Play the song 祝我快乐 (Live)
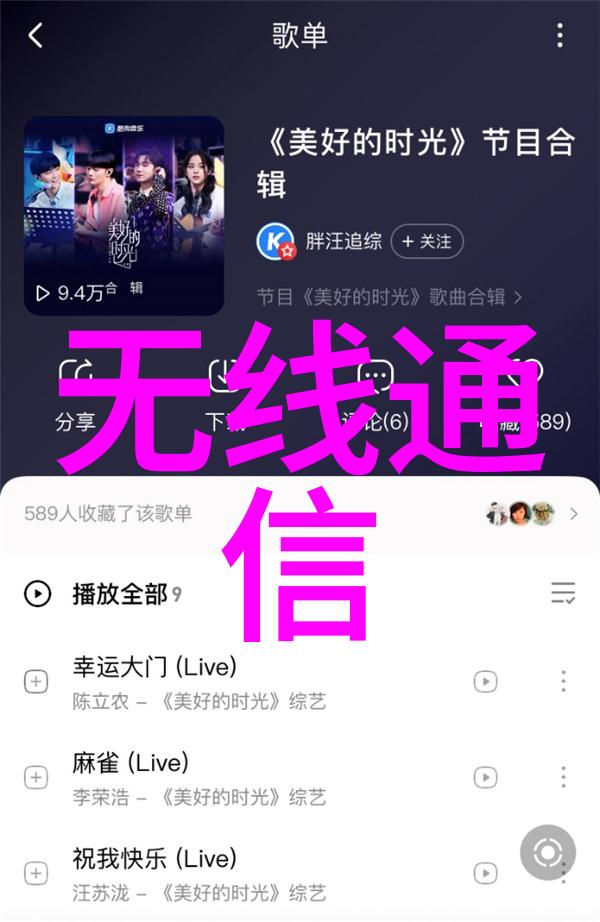The width and height of the screenshot is (600, 922). pos(200,872)
